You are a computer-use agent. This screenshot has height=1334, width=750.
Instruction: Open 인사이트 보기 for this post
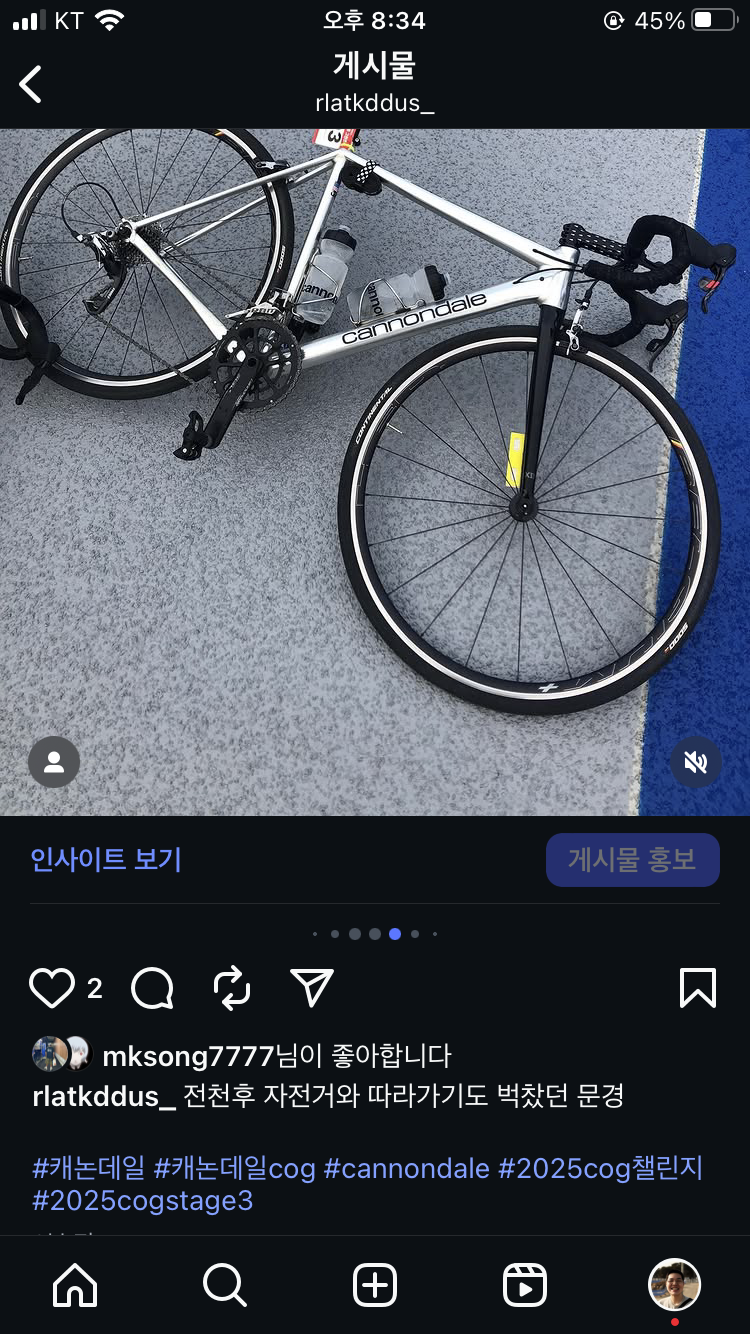coord(106,859)
